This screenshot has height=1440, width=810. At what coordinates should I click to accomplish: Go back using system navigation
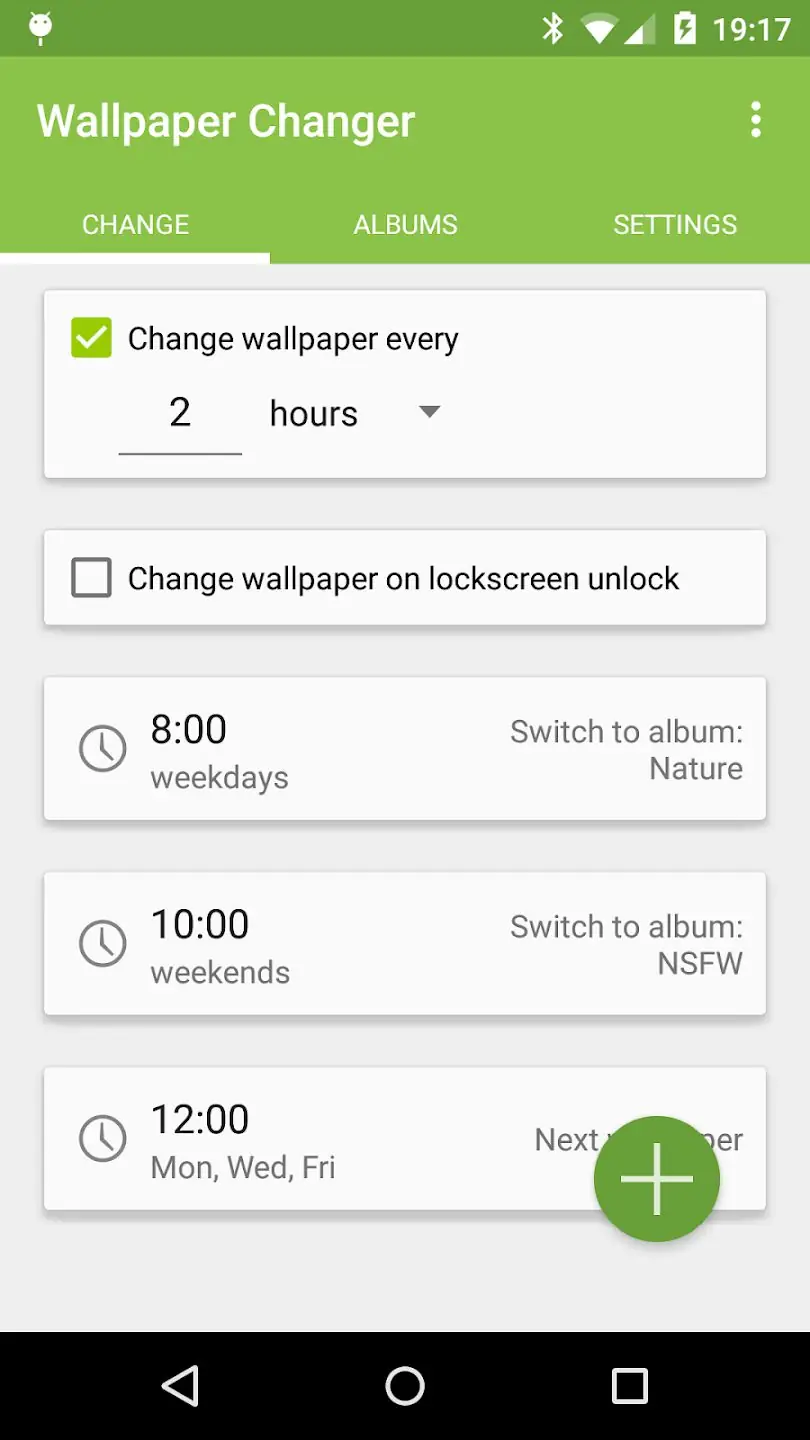click(180, 1386)
